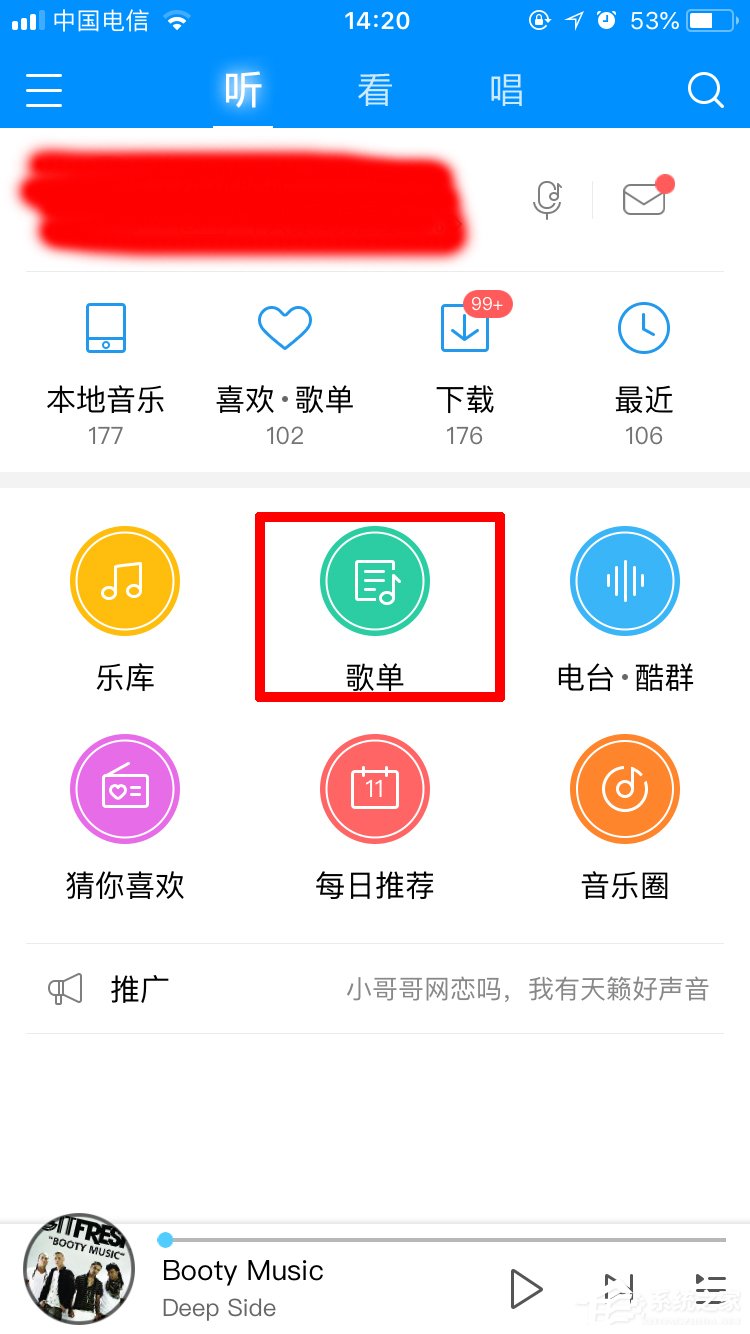Open 猜你喜欢 recommendations icon
This screenshot has width=750, height=1334.
124,789
